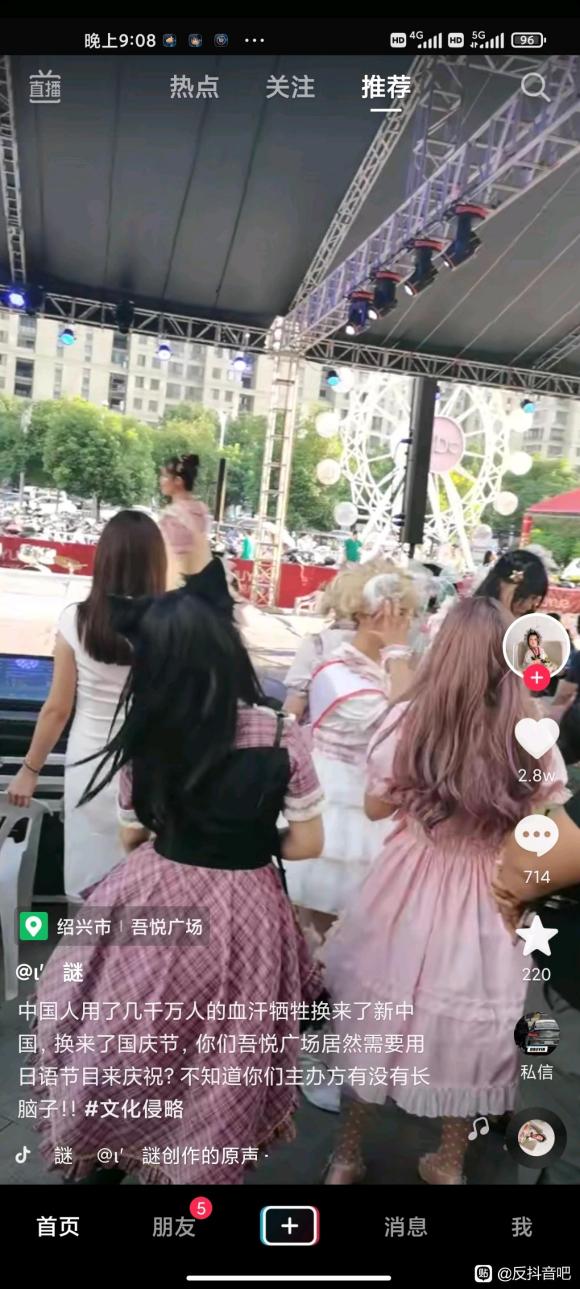Open the author's username above the caption

tap(50, 972)
